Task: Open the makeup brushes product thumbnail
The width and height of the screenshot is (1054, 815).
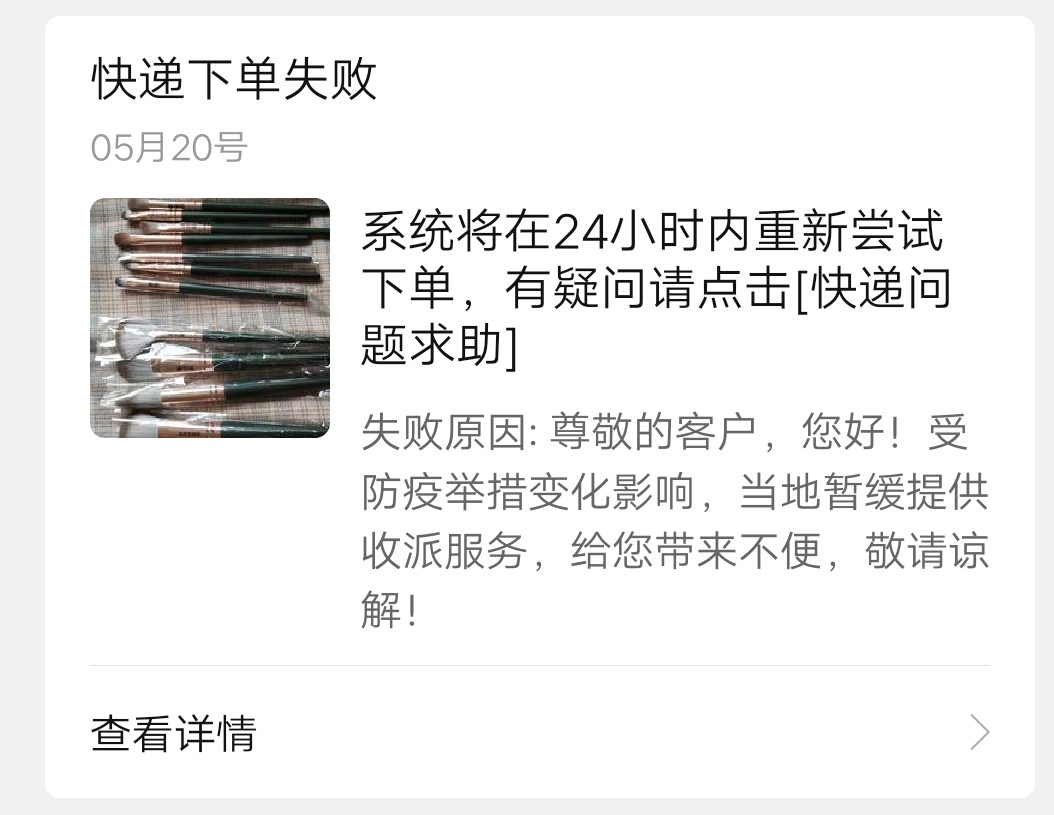Action: (x=210, y=318)
